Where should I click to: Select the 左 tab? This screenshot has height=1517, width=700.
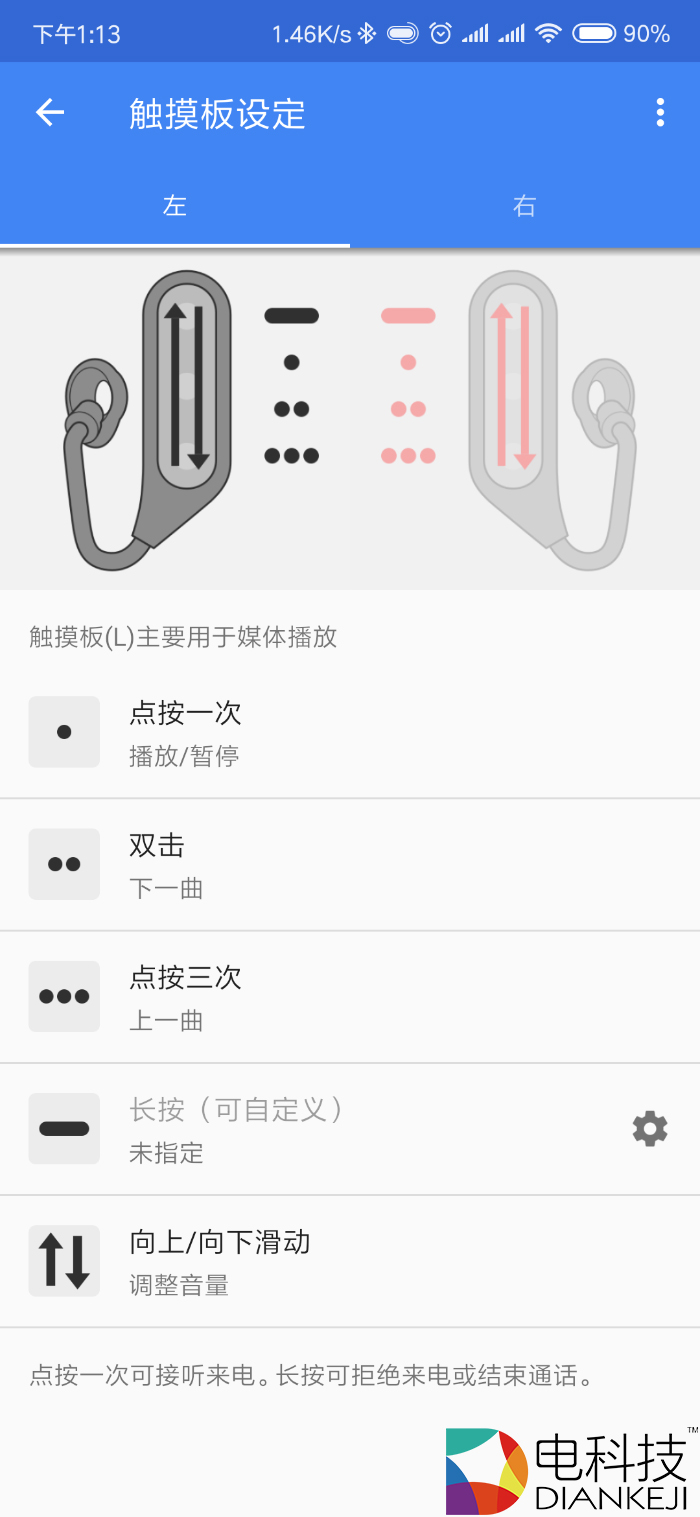[x=175, y=206]
